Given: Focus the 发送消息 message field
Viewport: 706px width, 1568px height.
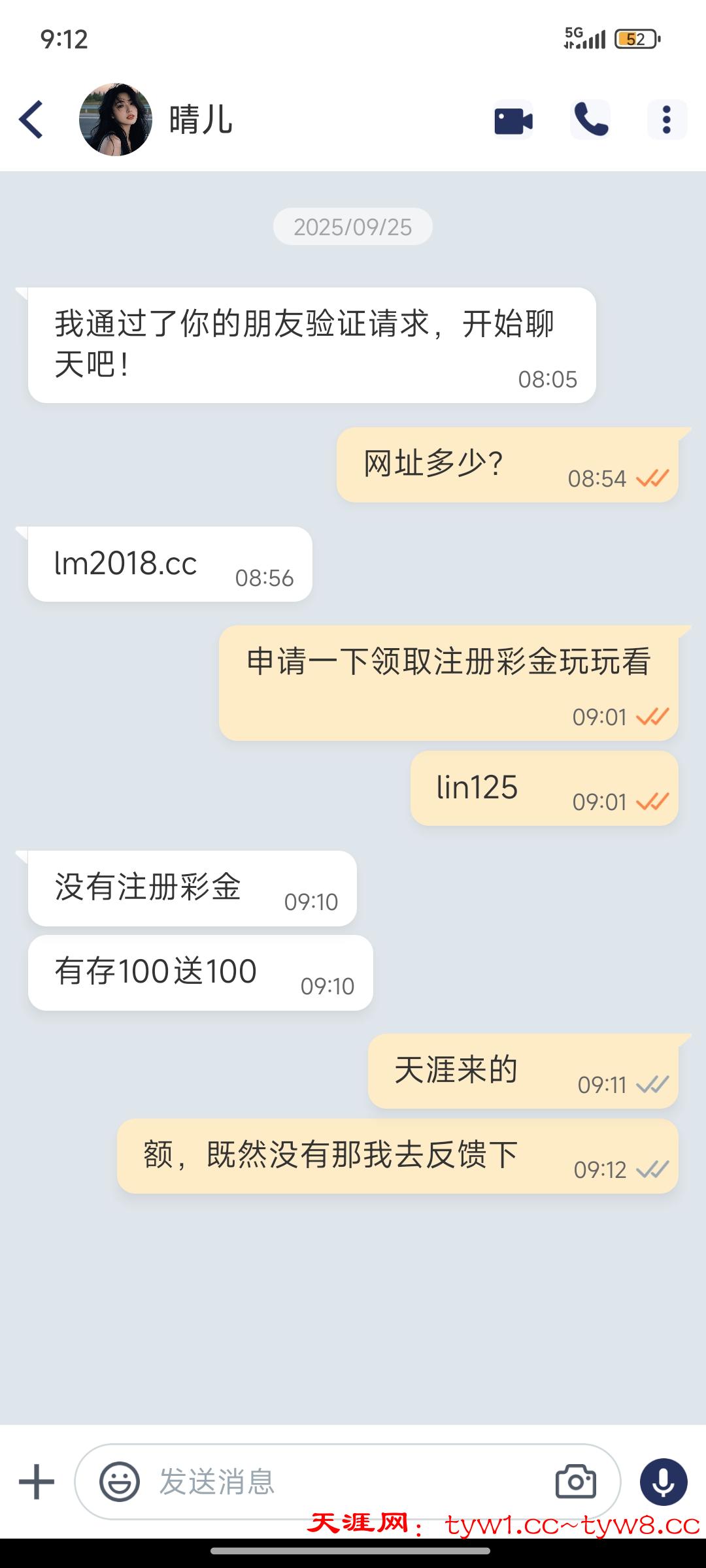Looking at the screenshot, I should pos(340,1482).
